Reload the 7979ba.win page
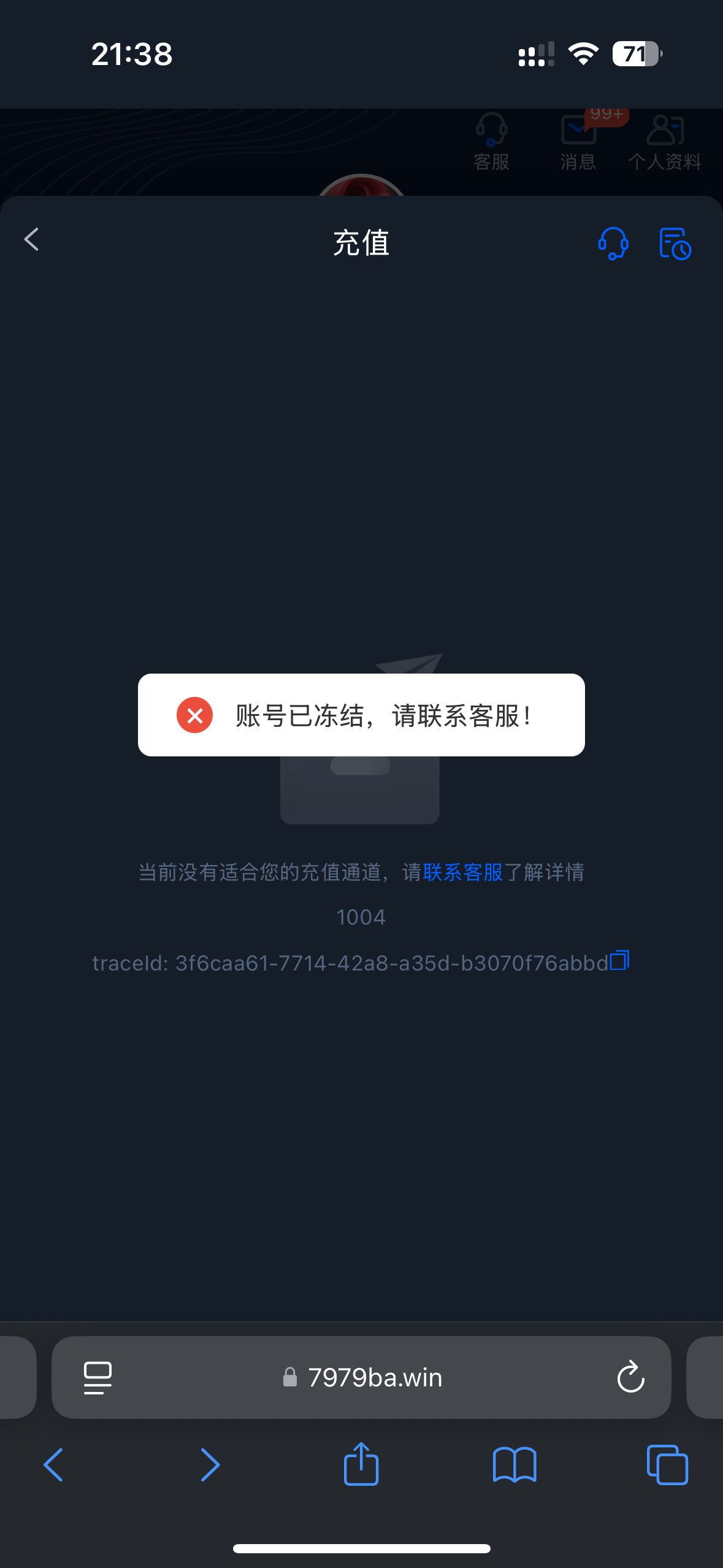Viewport: 723px width, 1568px height. coord(630,1377)
